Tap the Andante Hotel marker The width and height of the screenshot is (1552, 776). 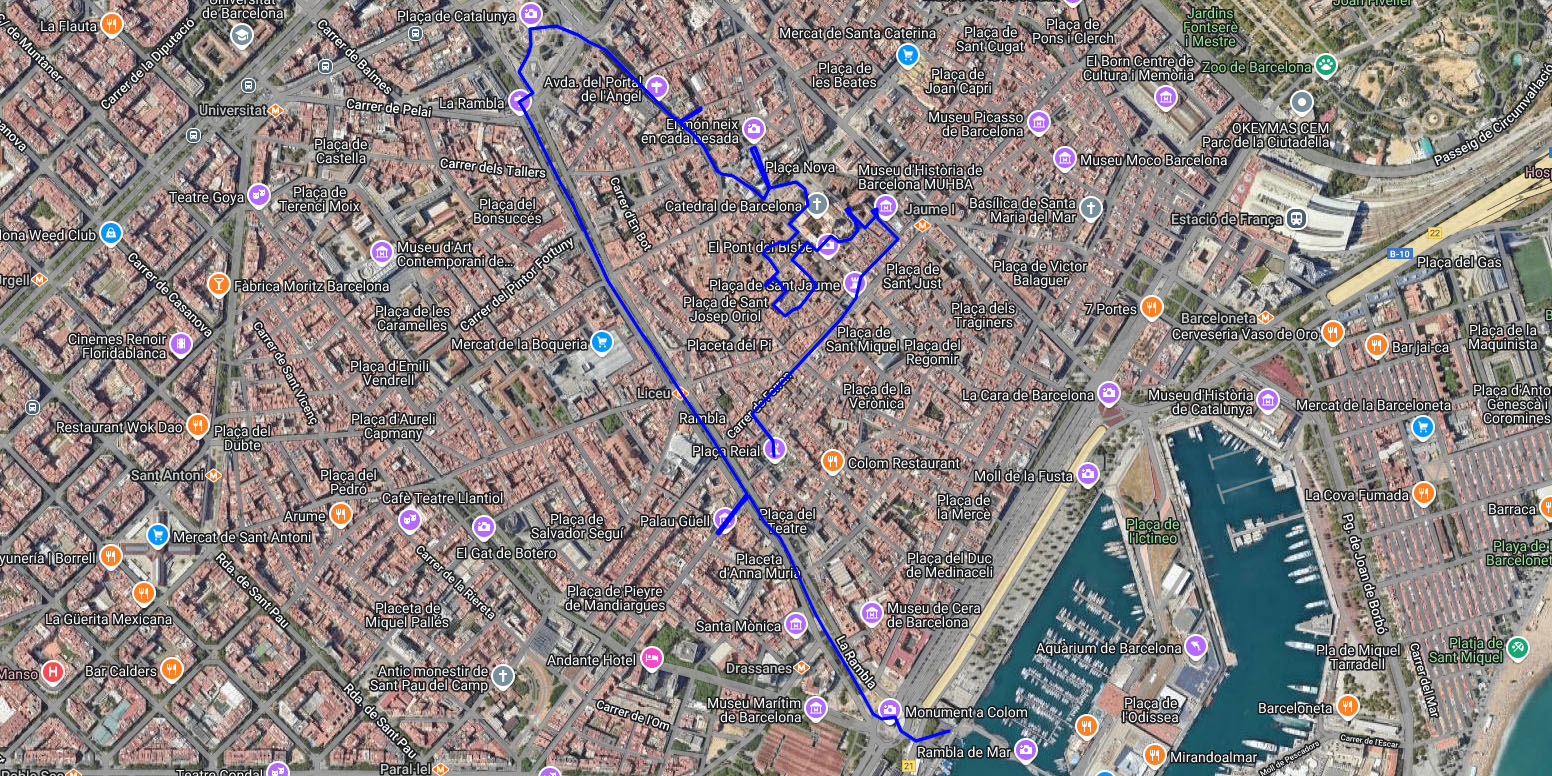(652, 659)
